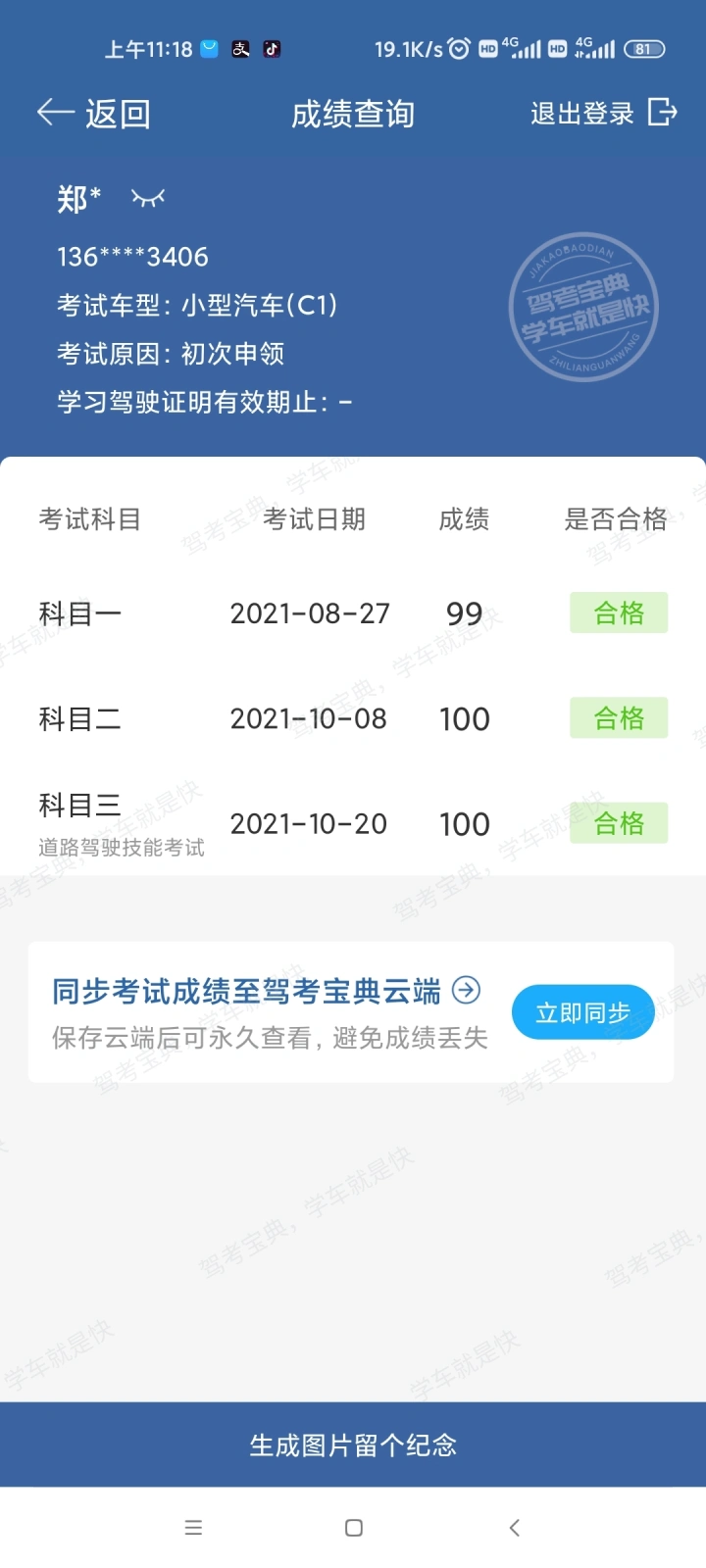The width and height of the screenshot is (706, 1568).
Task: Log out via 退出登录
Action: [x=604, y=114]
